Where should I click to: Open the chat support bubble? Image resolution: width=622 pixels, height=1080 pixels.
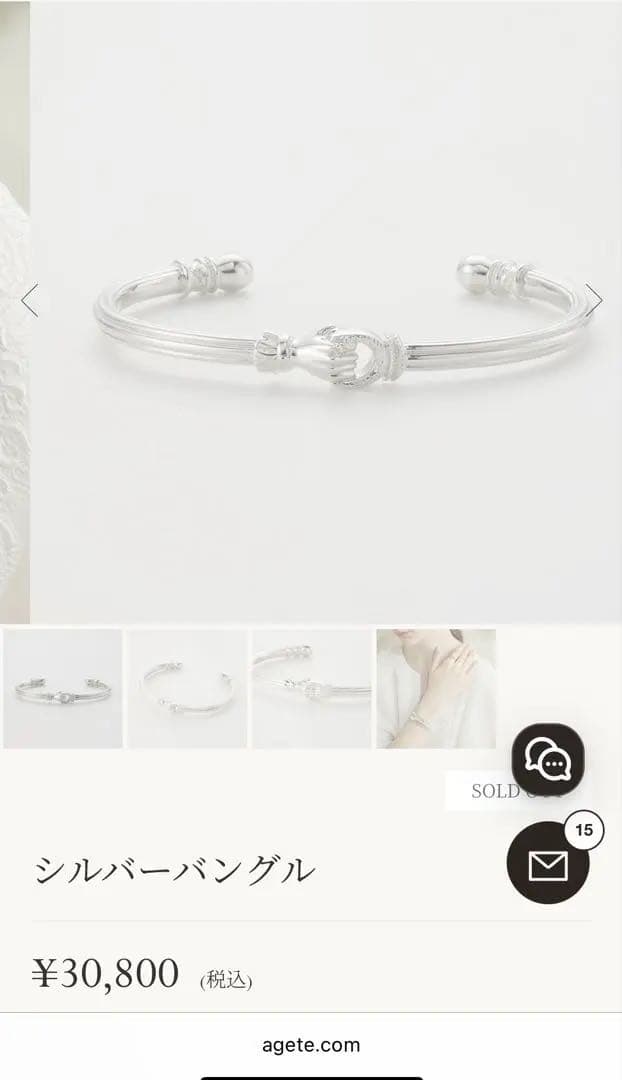pyautogui.click(x=548, y=759)
